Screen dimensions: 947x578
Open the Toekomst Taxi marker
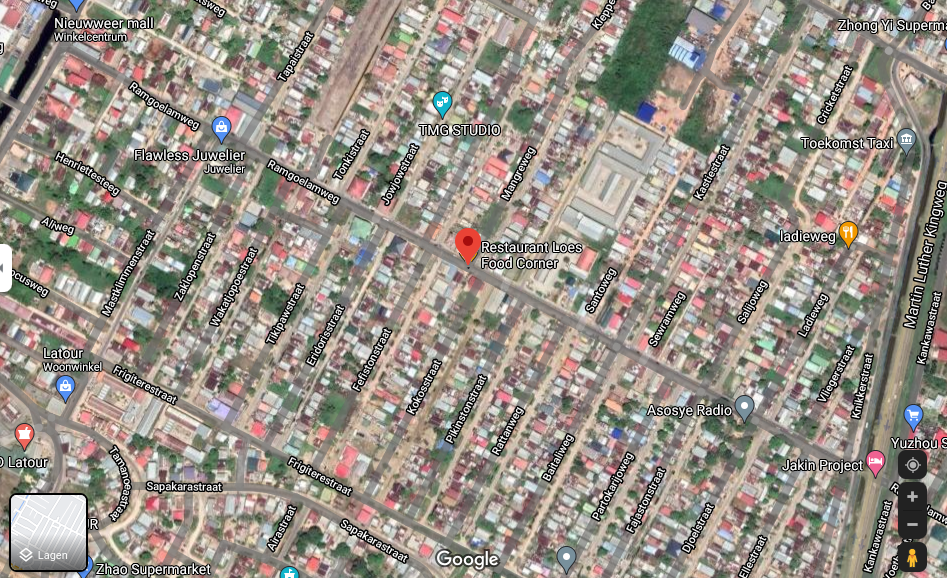click(907, 139)
